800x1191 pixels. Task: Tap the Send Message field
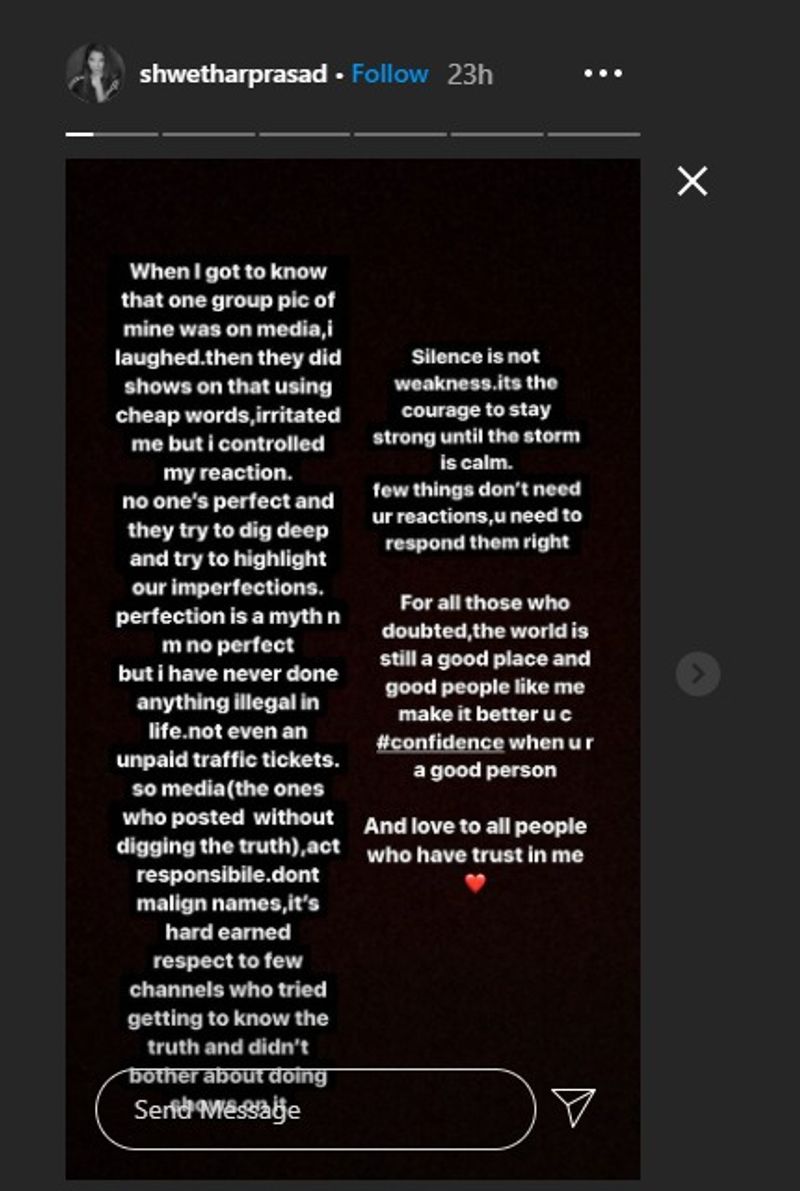(x=315, y=1109)
